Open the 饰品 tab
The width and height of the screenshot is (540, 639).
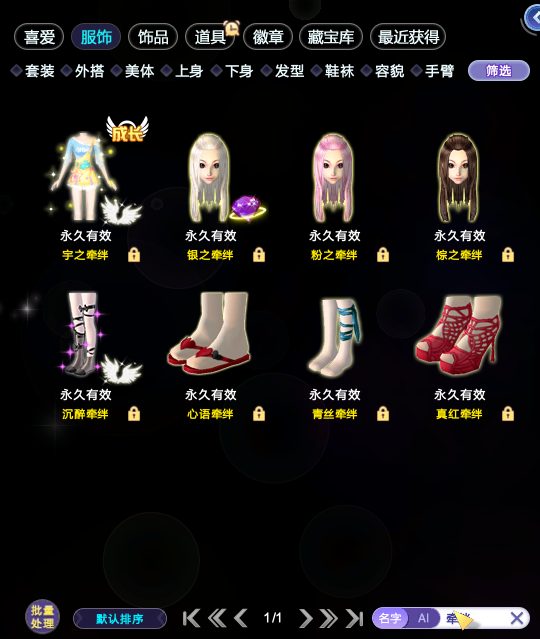pos(153,37)
